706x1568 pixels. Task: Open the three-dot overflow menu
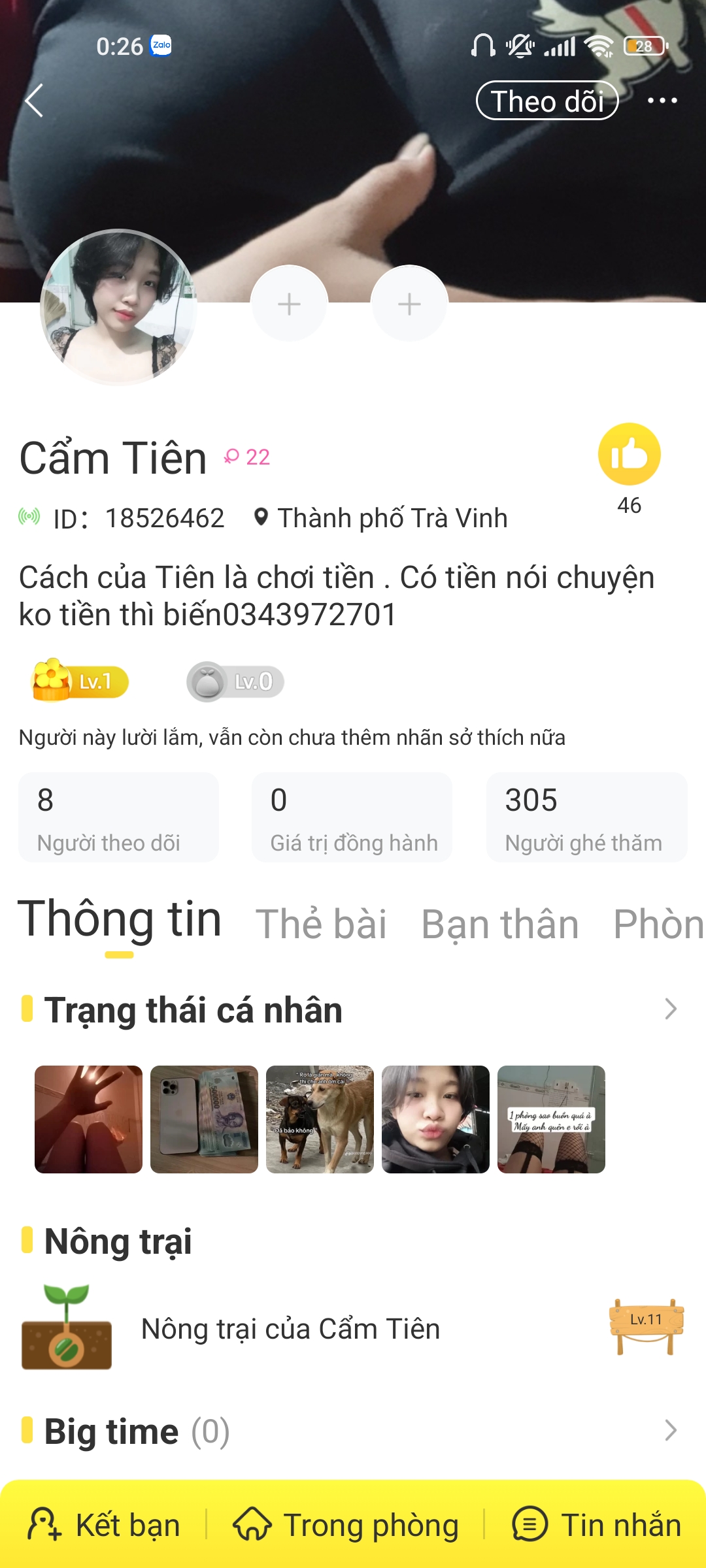pyautogui.click(x=662, y=101)
